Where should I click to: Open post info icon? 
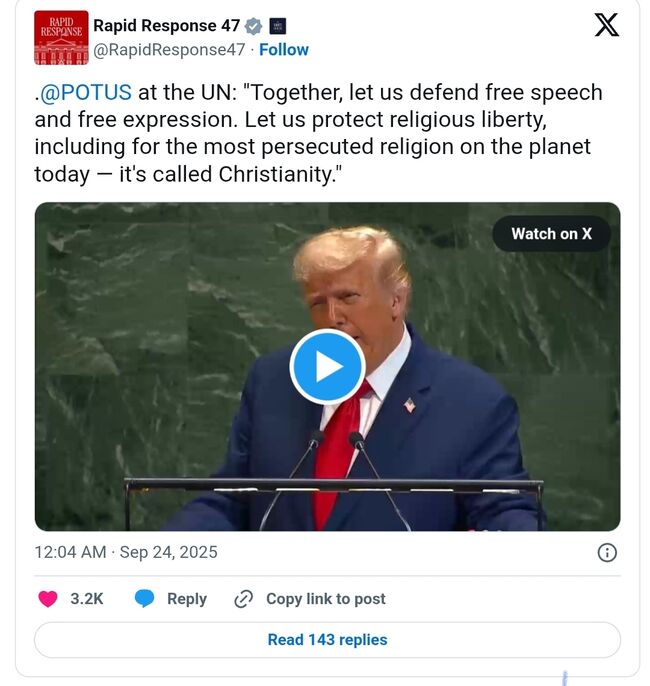point(606,552)
